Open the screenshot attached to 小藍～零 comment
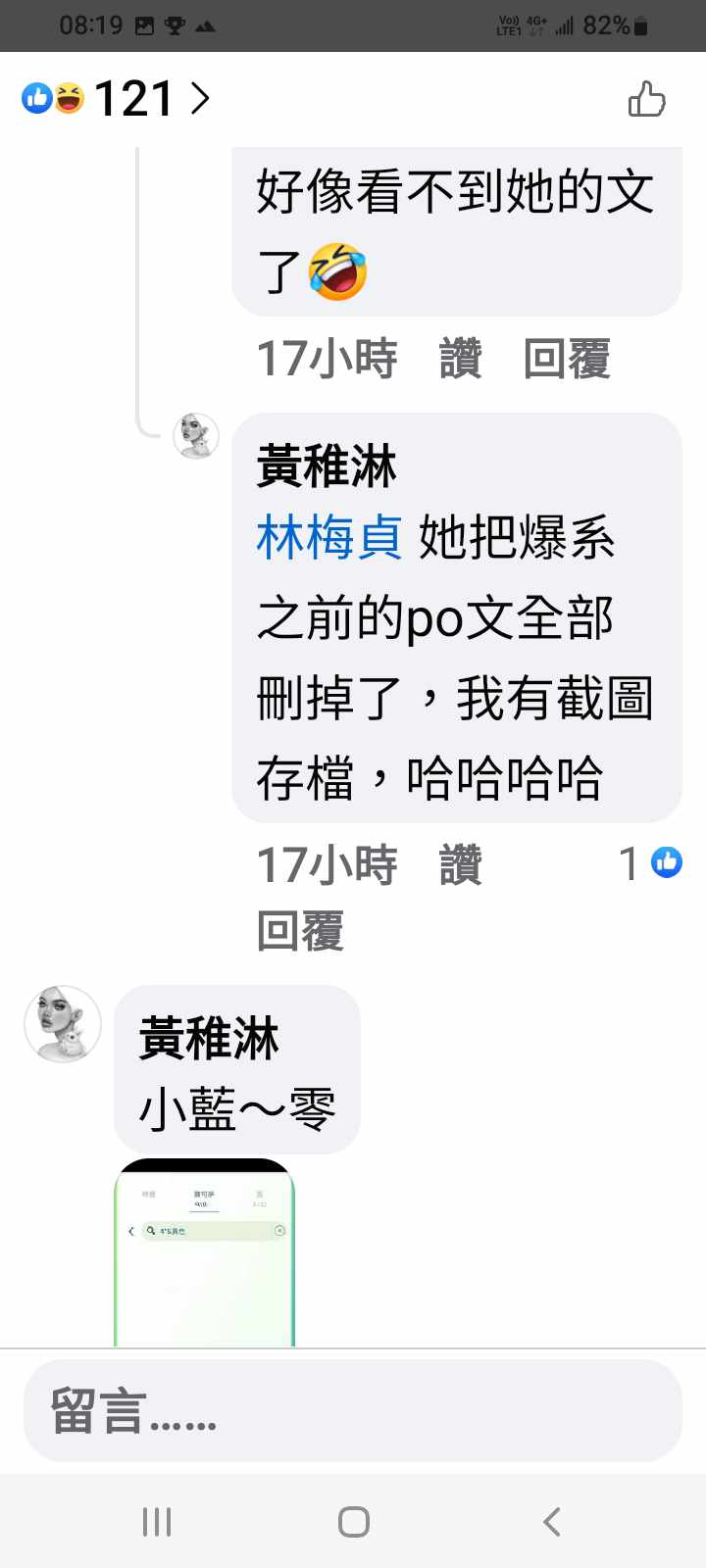 (x=204, y=1252)
